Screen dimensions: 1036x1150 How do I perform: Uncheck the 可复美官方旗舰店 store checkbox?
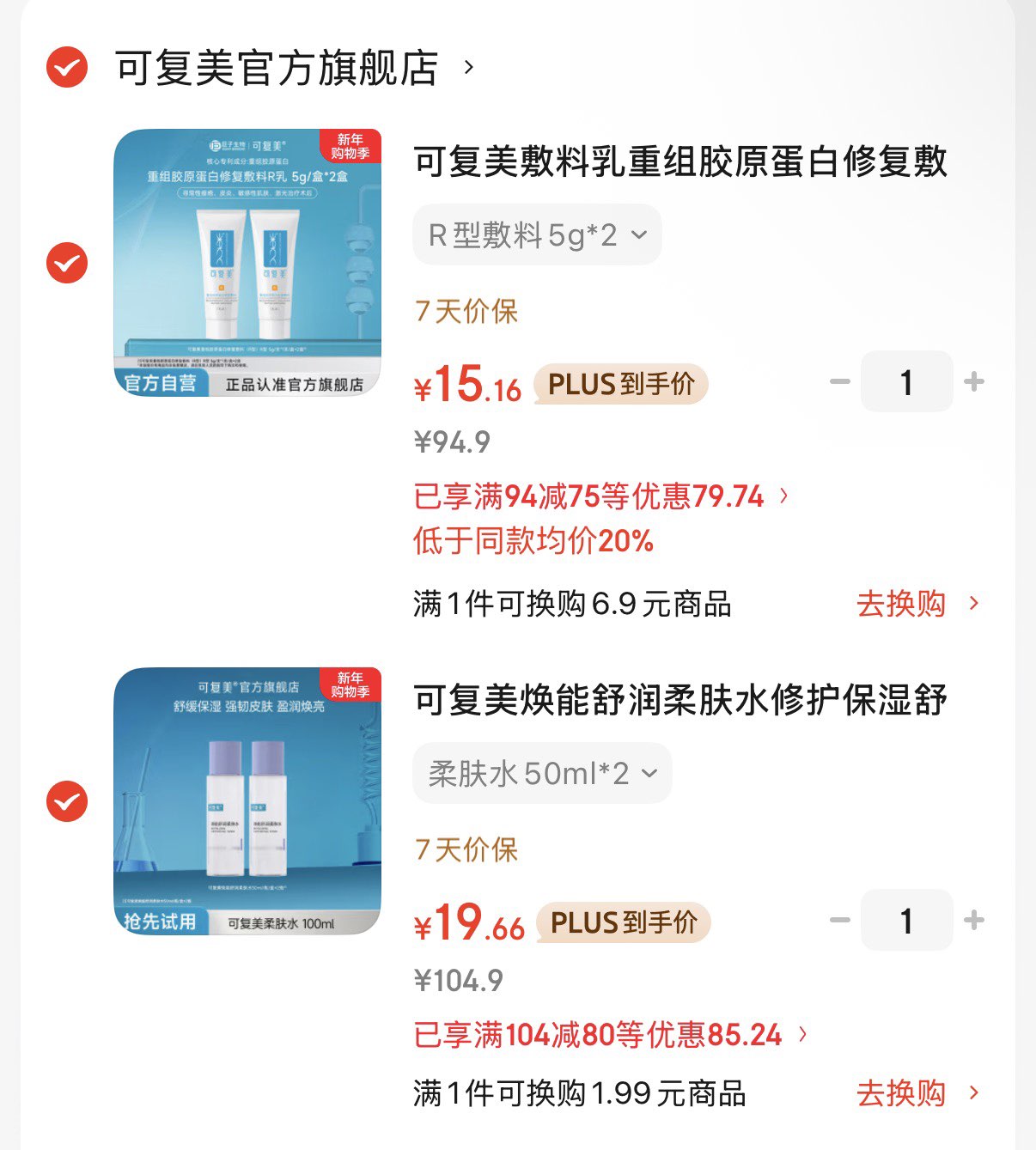pyautogui.click(x=67, y=67)
